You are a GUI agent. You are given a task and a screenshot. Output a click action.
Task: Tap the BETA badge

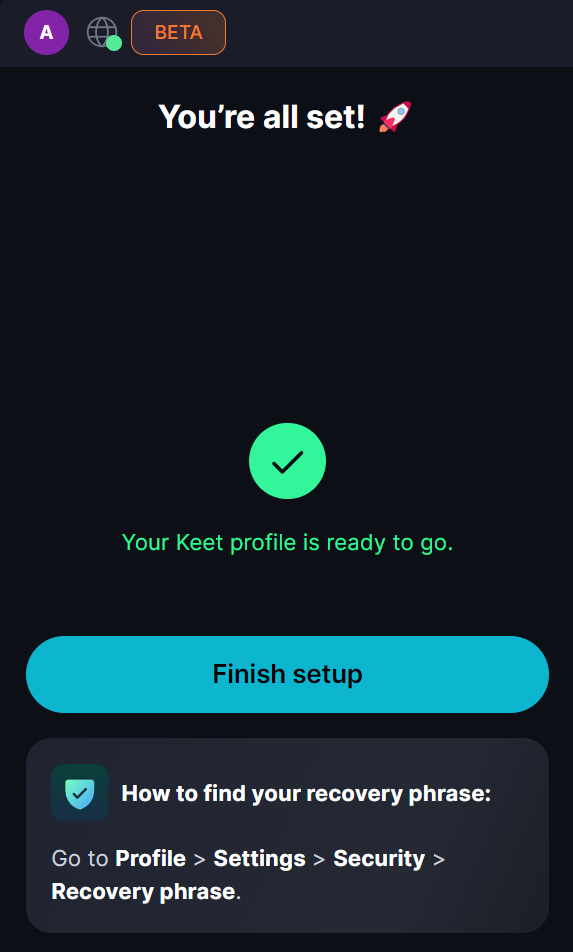click(178, 33)
